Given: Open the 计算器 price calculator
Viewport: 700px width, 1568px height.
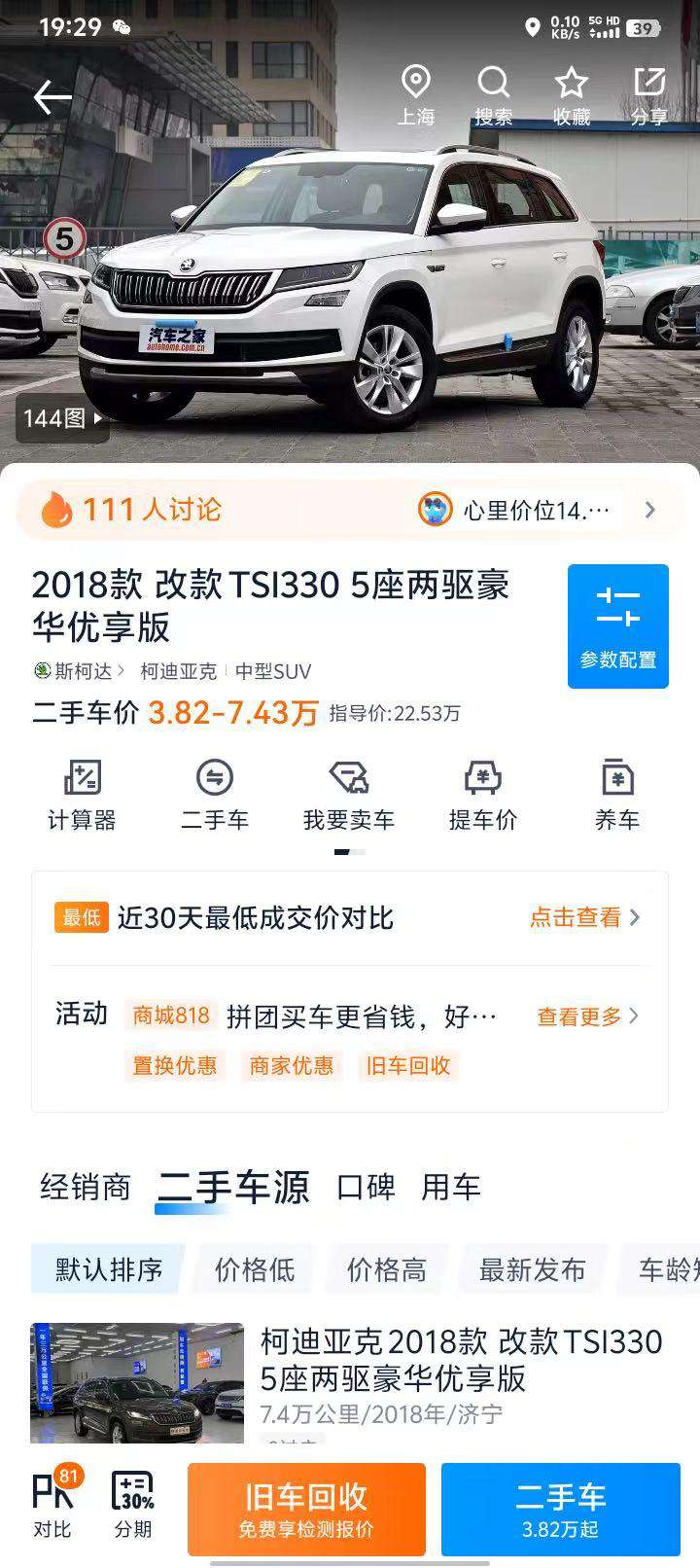Looking at the screenshot, I should (82, 796).
